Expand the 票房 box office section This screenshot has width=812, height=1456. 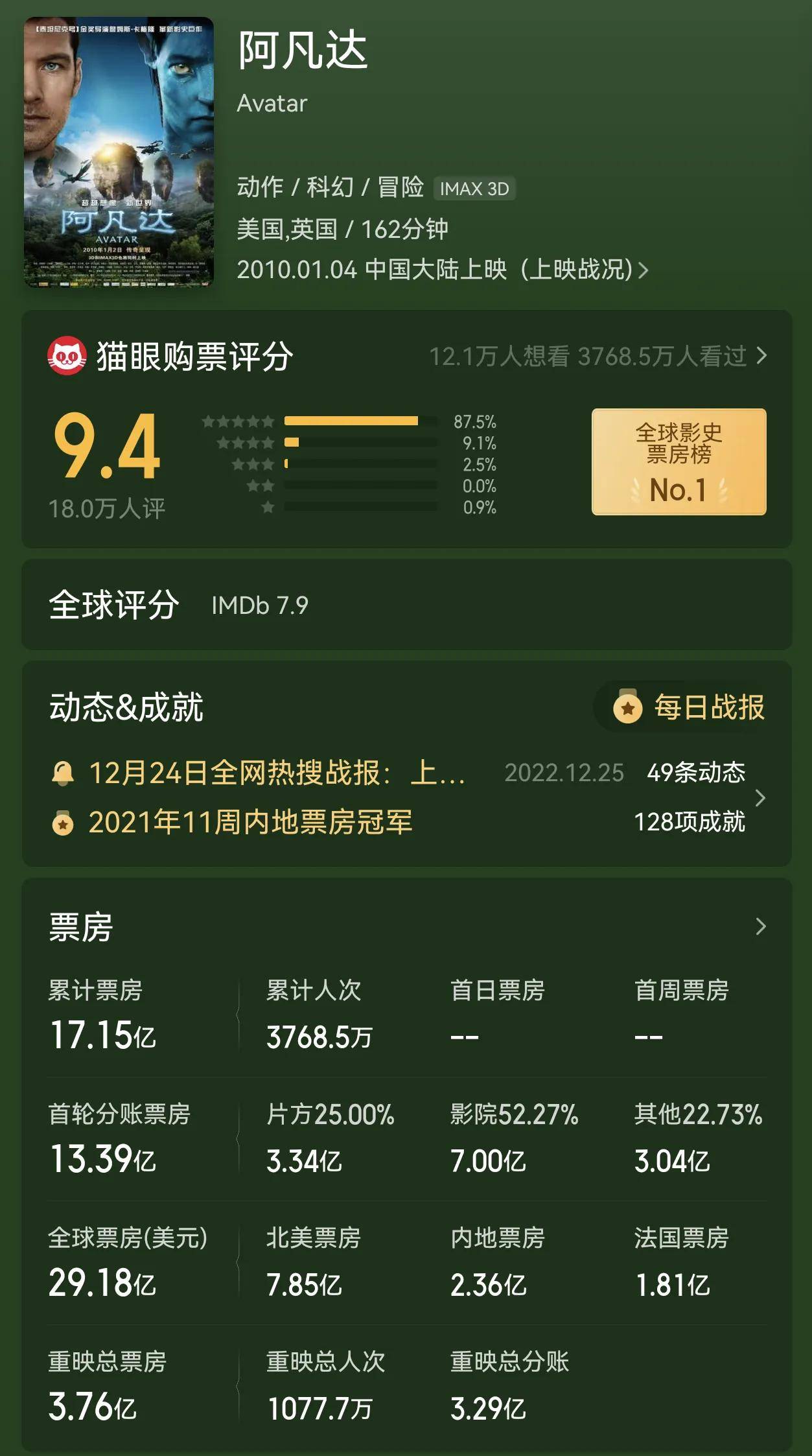[x=760, y=927]
